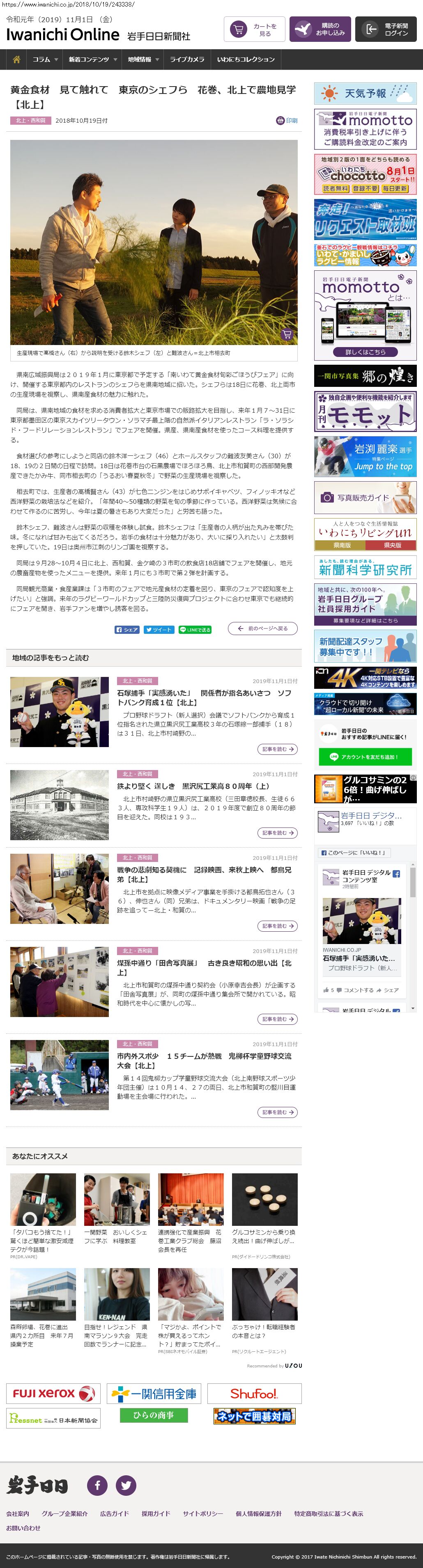Open the Twitter icon in the footer
Viewport: 423px width, 1568px height.
pos(126,1485)
